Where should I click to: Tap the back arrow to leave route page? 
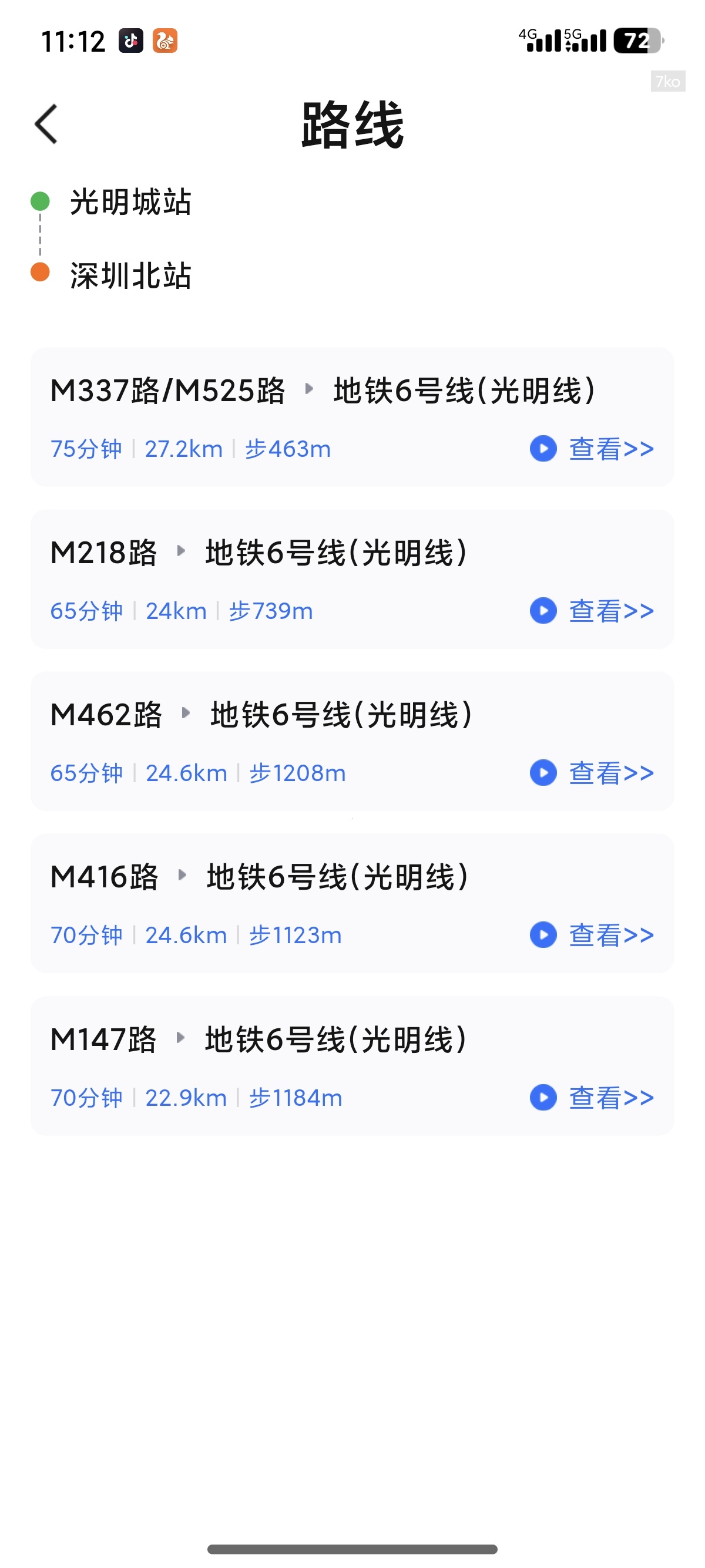point(46,125)
